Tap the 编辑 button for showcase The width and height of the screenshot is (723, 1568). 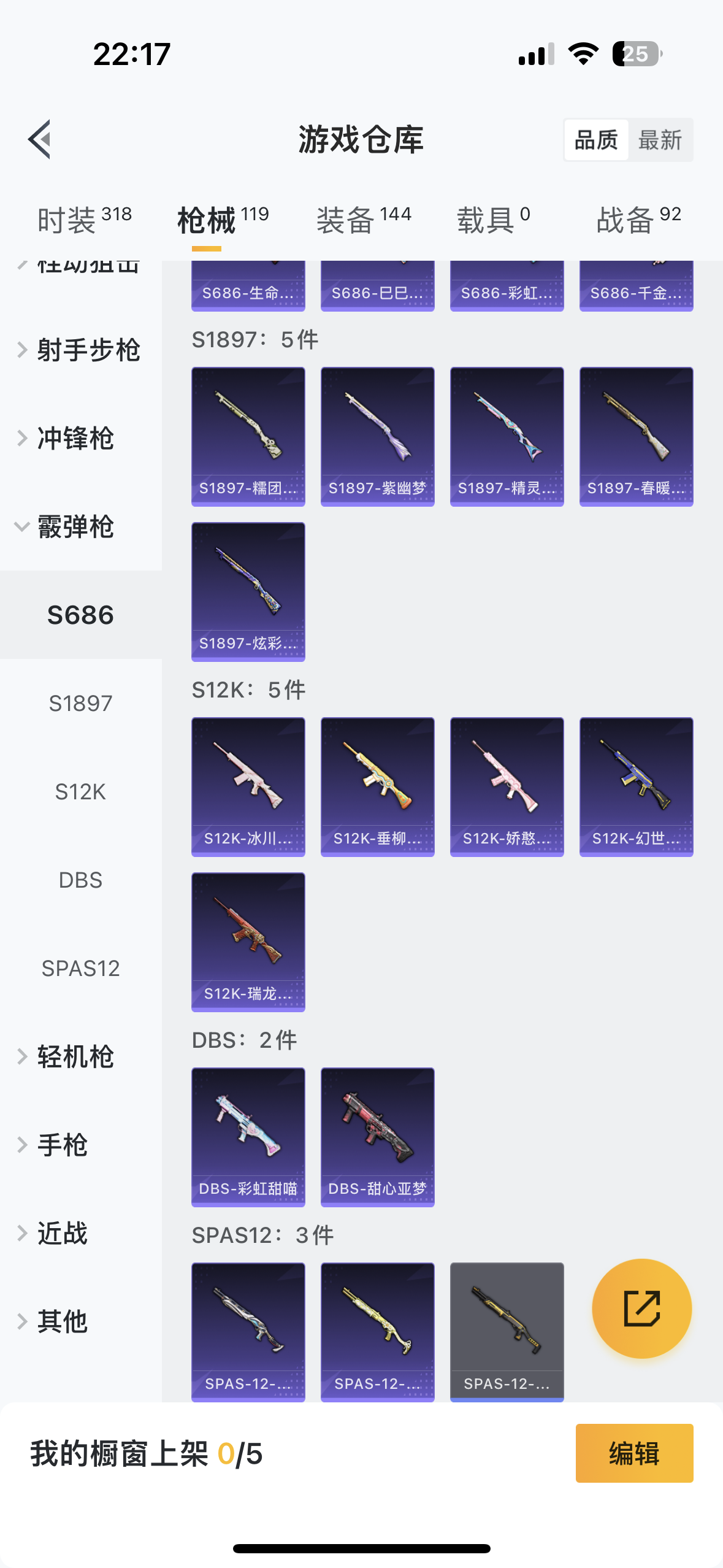[x=634, y=1453]
